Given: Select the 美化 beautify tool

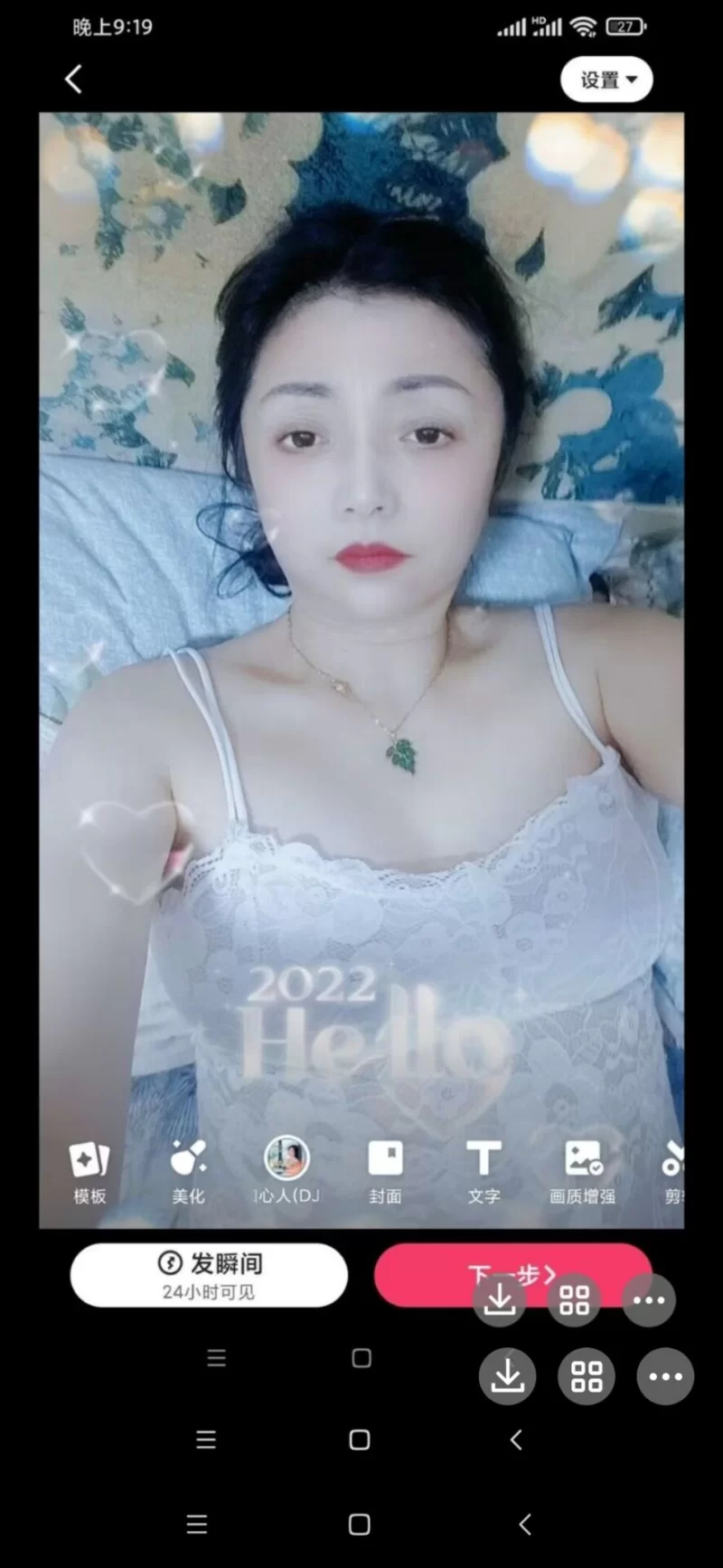Looking at the screenshot, I should pos(188,1171).
